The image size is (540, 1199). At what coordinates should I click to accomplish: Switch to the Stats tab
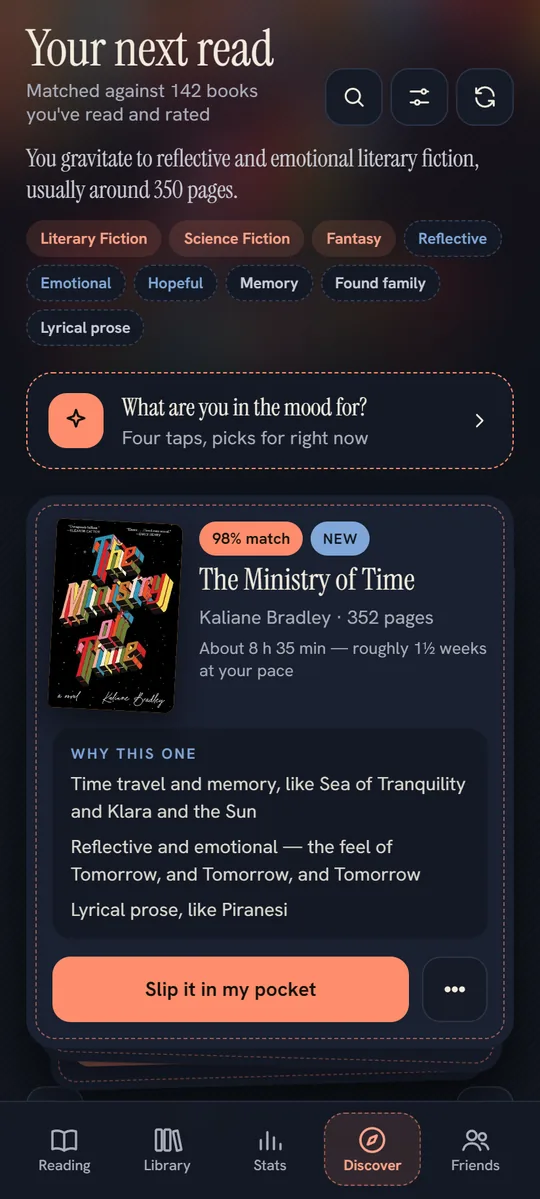click(270, 1152)
